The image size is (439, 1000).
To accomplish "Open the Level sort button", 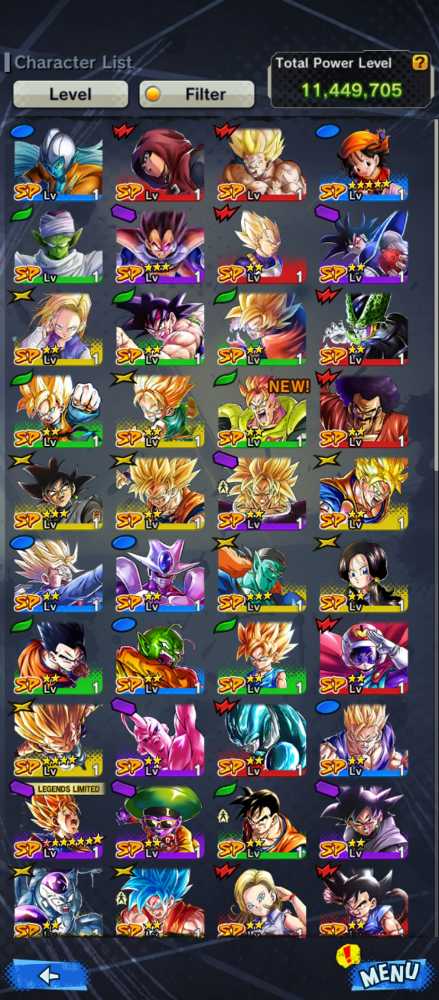I will tap(70, 94).
